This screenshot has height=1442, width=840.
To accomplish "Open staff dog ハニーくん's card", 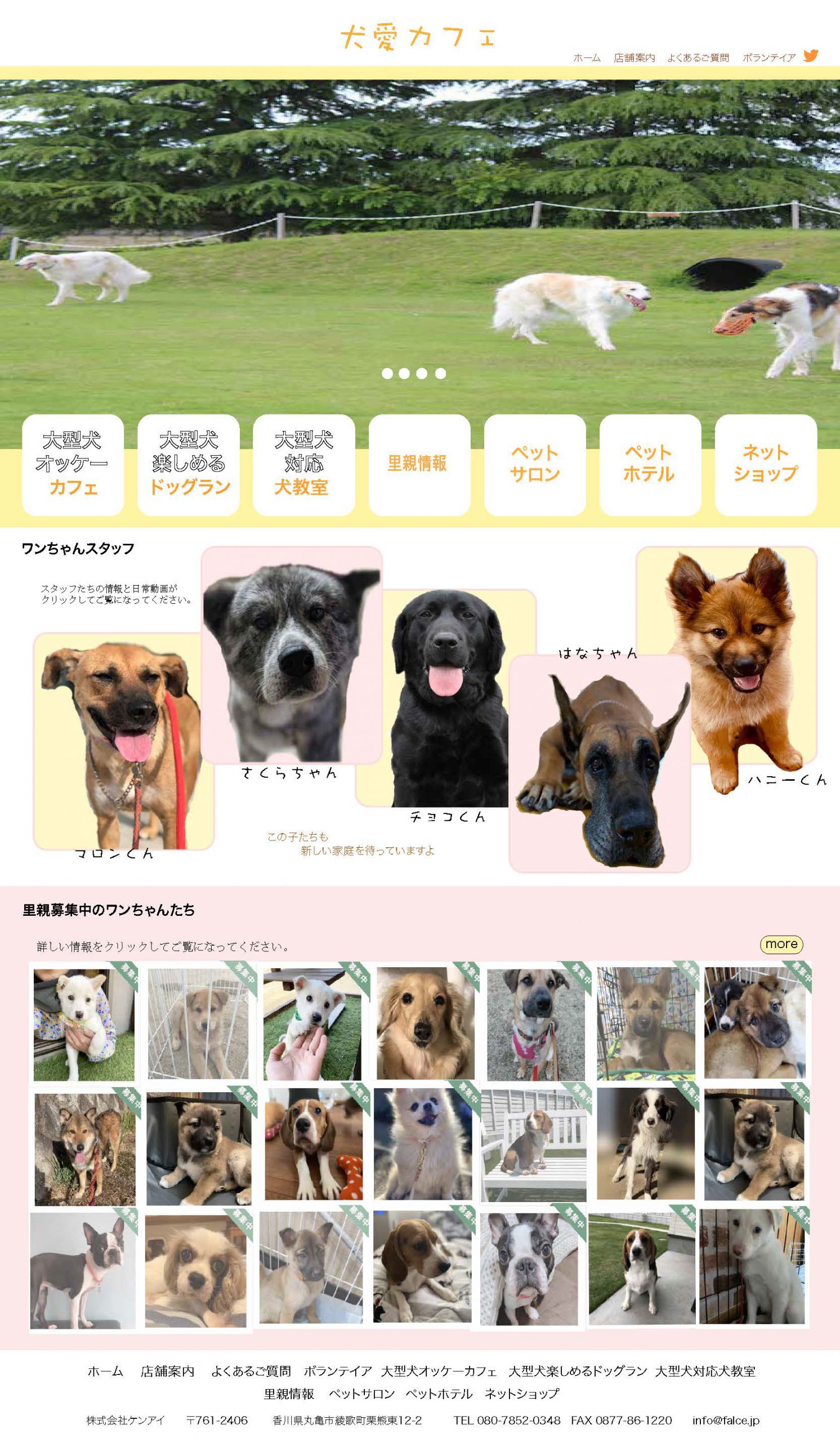I will (726, 655).
